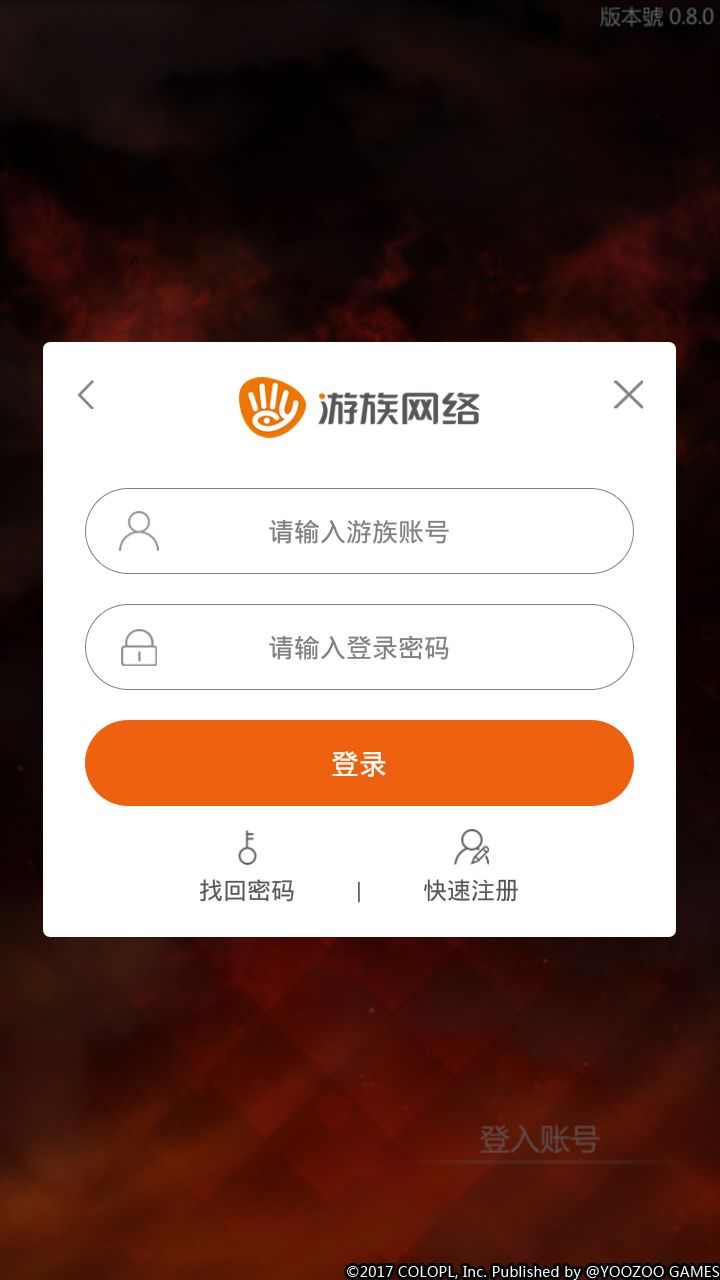Open 找回密码 to recover password
Image resolution: width=720 pixels, height=1280 pixels.
(x=247, y=891)
